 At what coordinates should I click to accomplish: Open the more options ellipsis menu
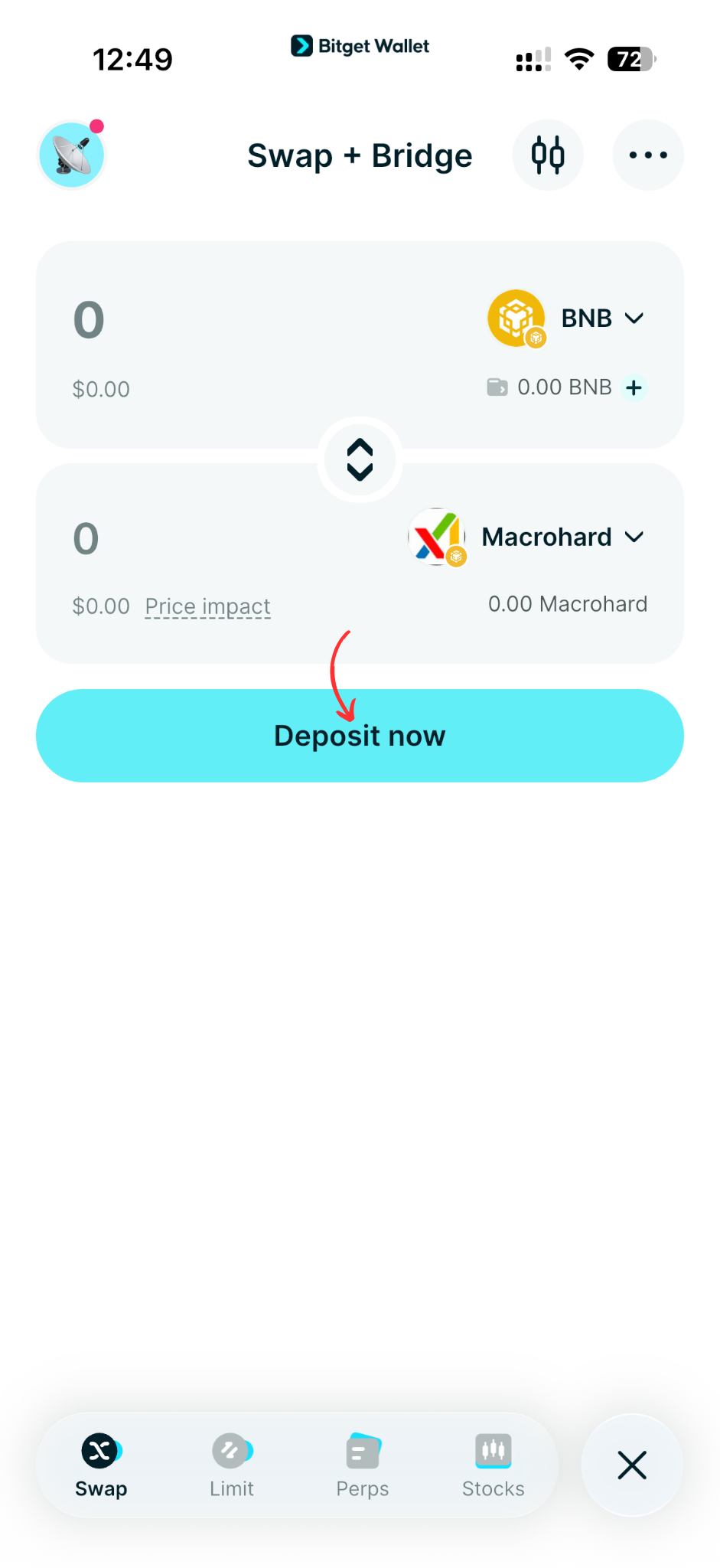pos(647,154)
